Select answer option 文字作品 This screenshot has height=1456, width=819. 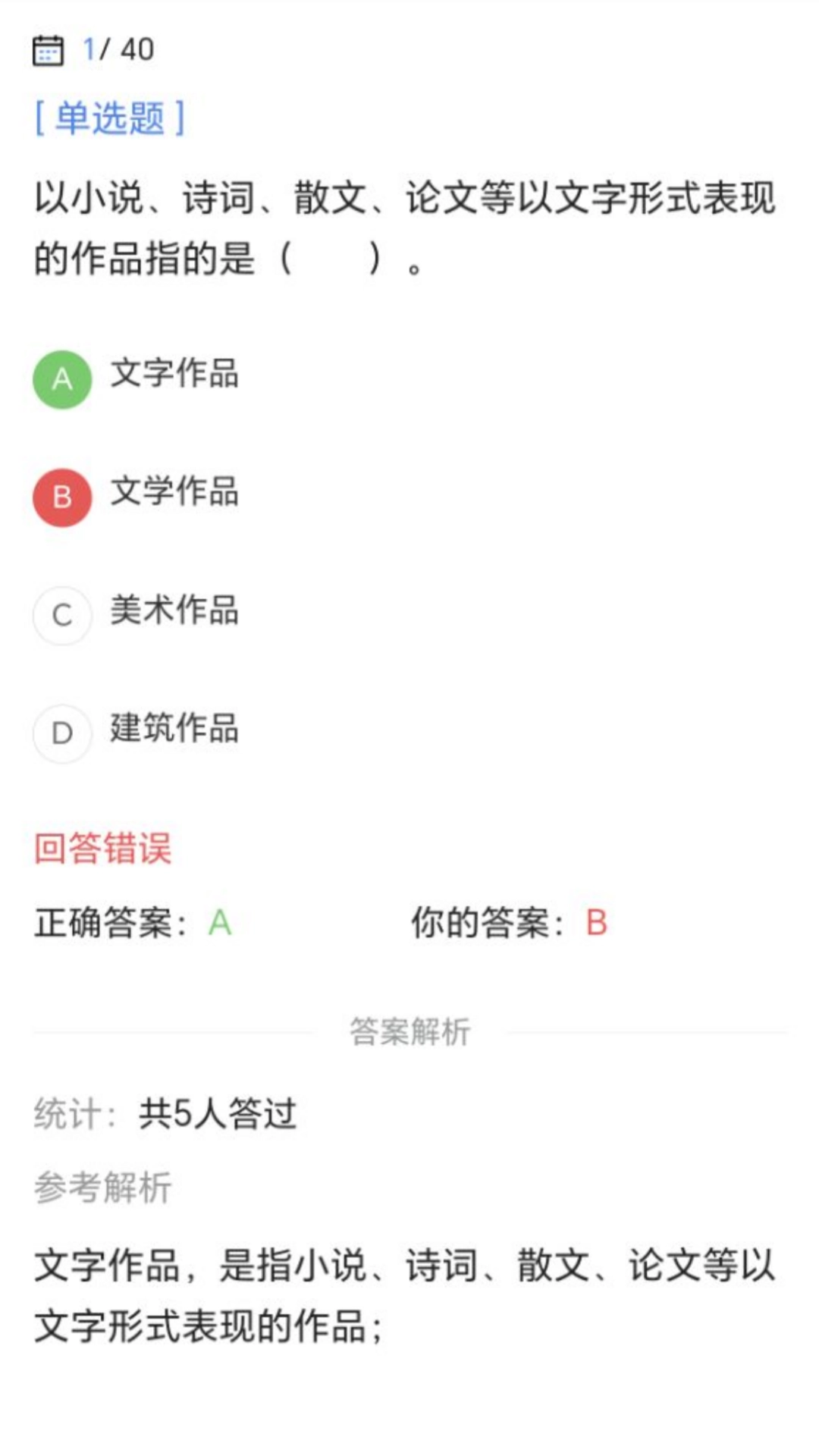pos(176,373)
